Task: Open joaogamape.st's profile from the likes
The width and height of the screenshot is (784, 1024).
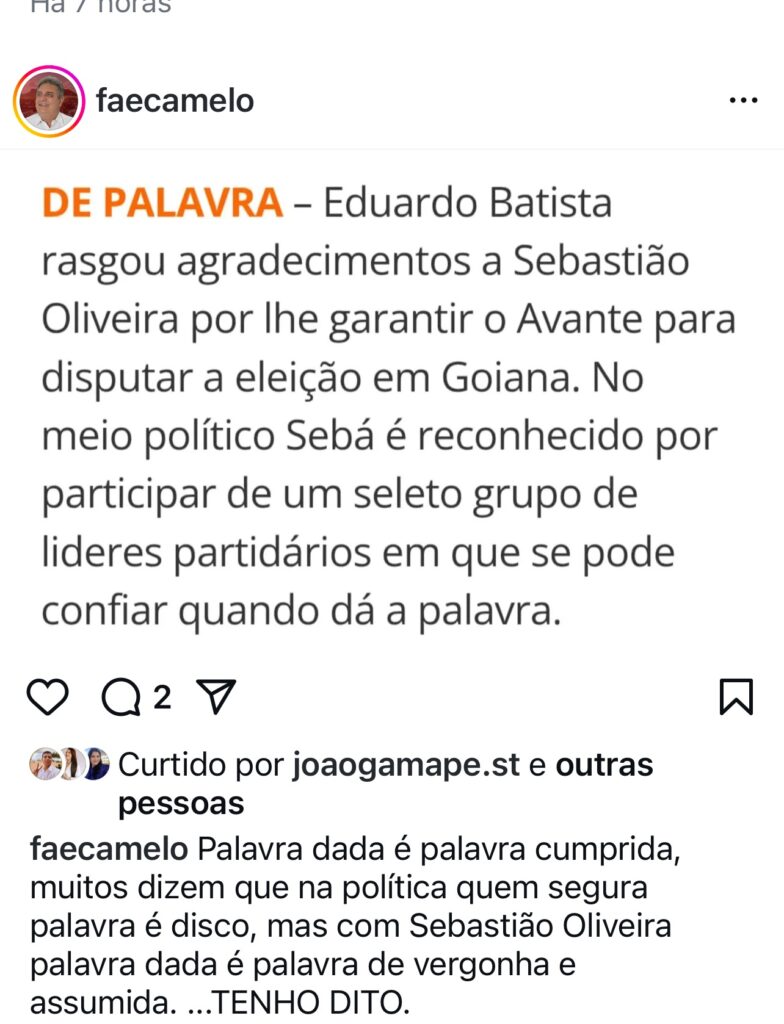Action: (x=406, y=766)
